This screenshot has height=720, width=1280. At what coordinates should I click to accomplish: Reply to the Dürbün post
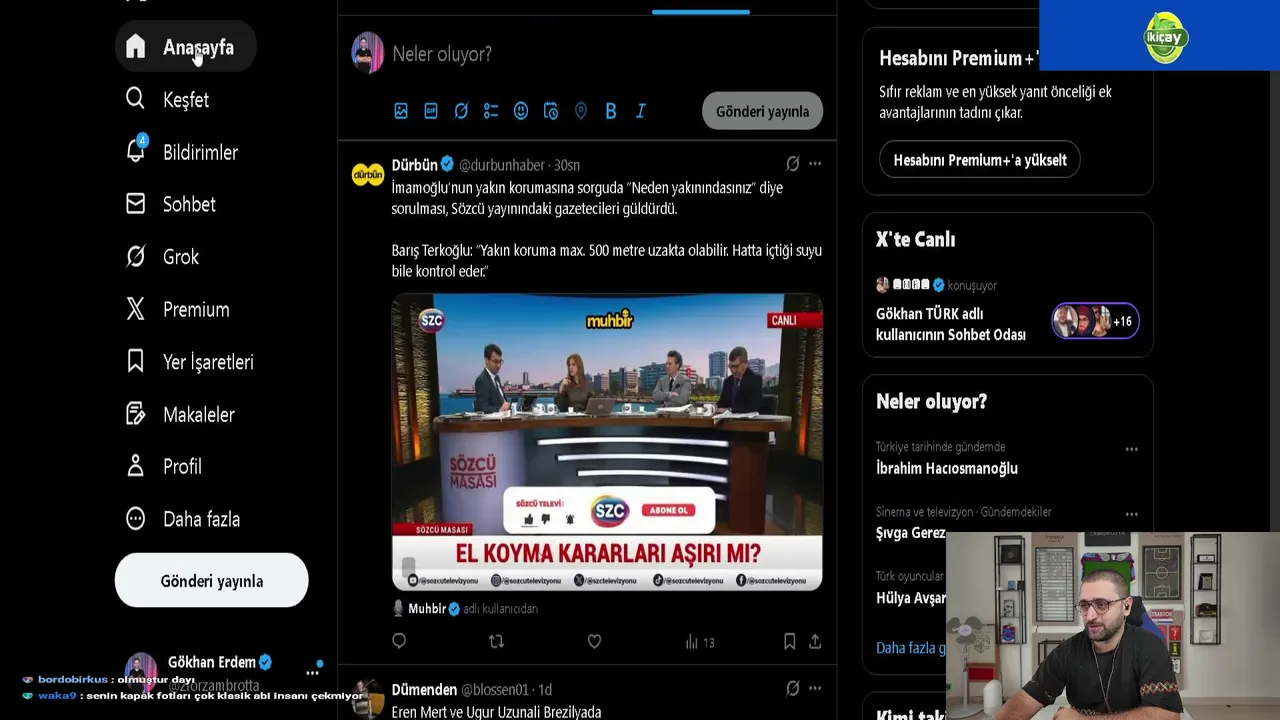click(x=399, y=642)
